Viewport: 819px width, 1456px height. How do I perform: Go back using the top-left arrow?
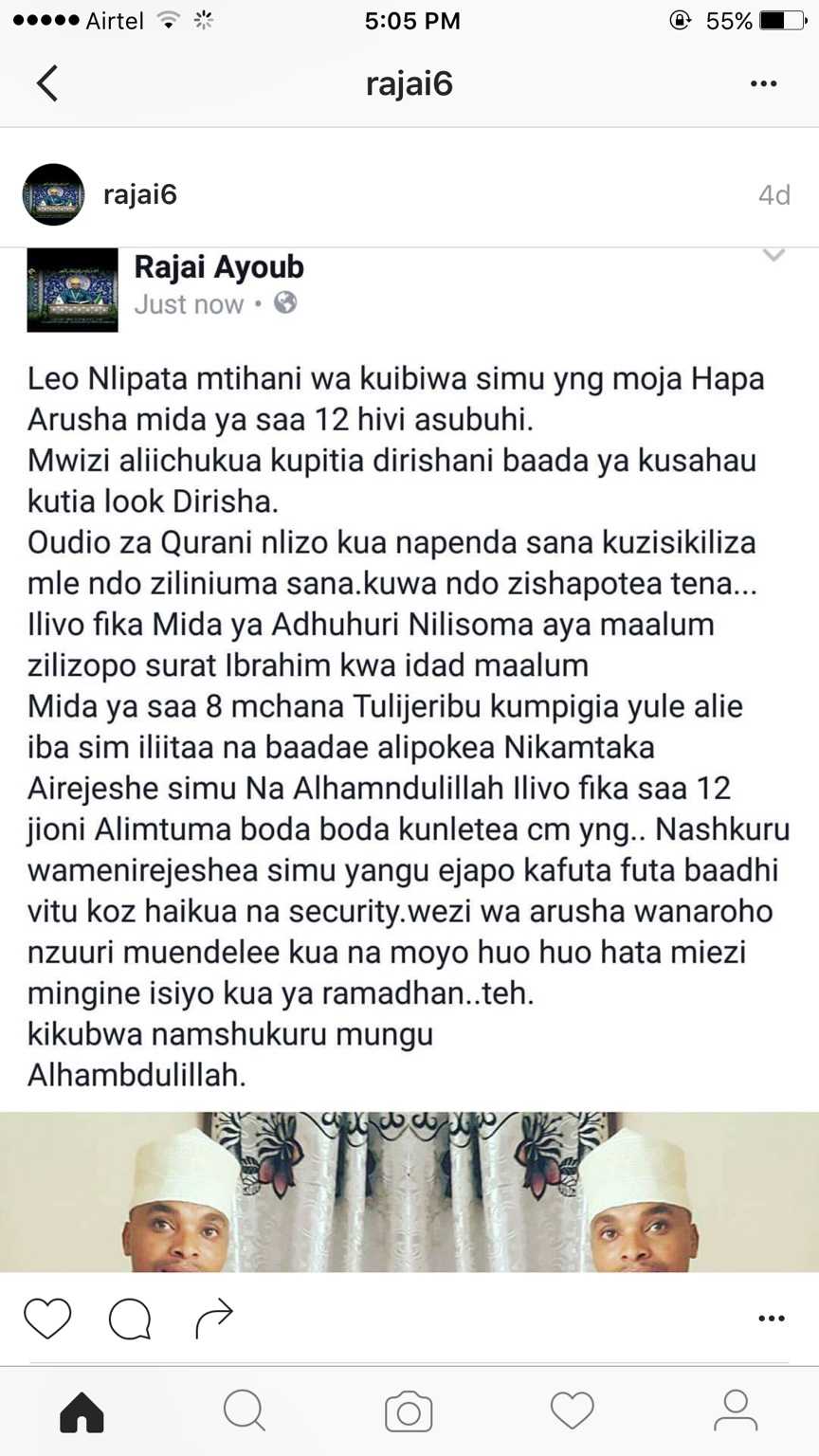(47, 83)
